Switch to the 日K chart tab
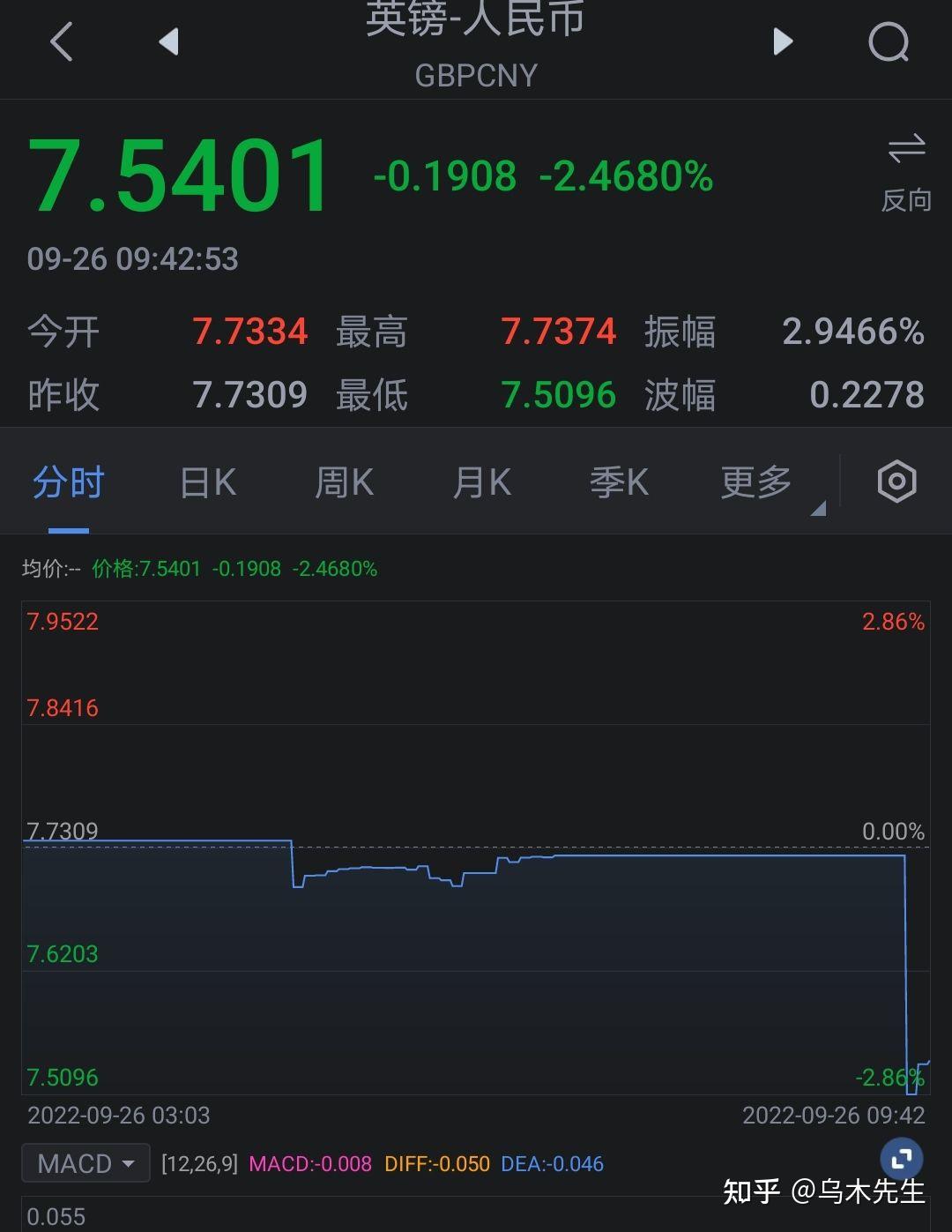Screen dimensions: 952x1232 pos(208,483)
